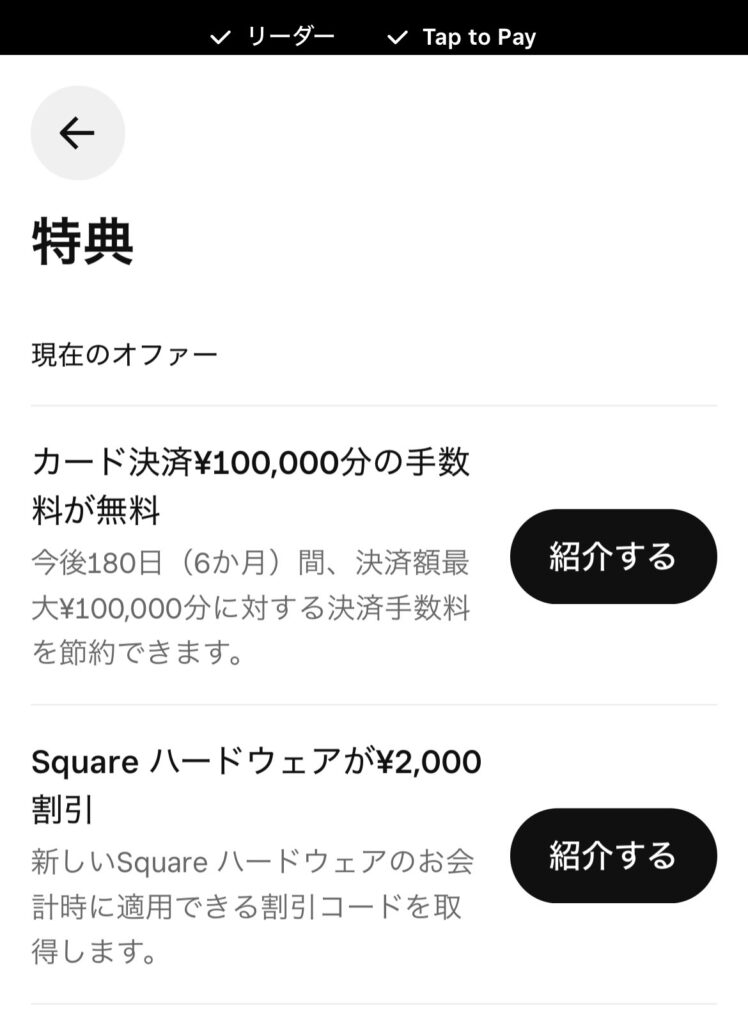Tap the top black status bar
This screenshot has height=1024, width=748.
coord(374,37)
